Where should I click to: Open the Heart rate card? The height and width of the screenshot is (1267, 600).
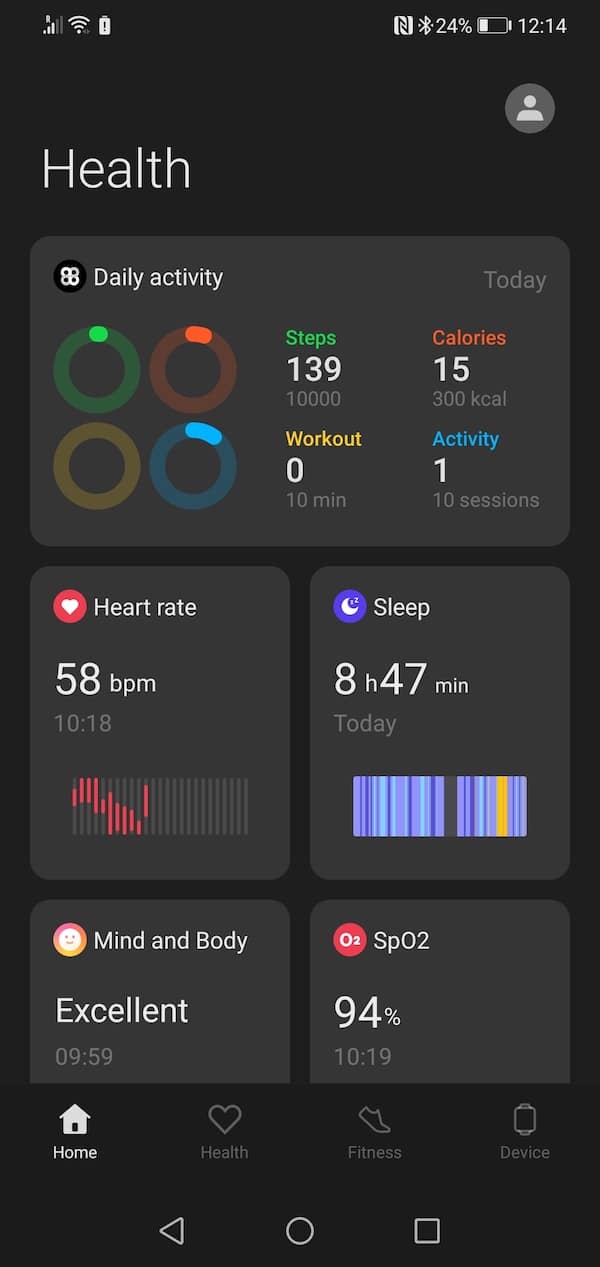tap(160, 723)
